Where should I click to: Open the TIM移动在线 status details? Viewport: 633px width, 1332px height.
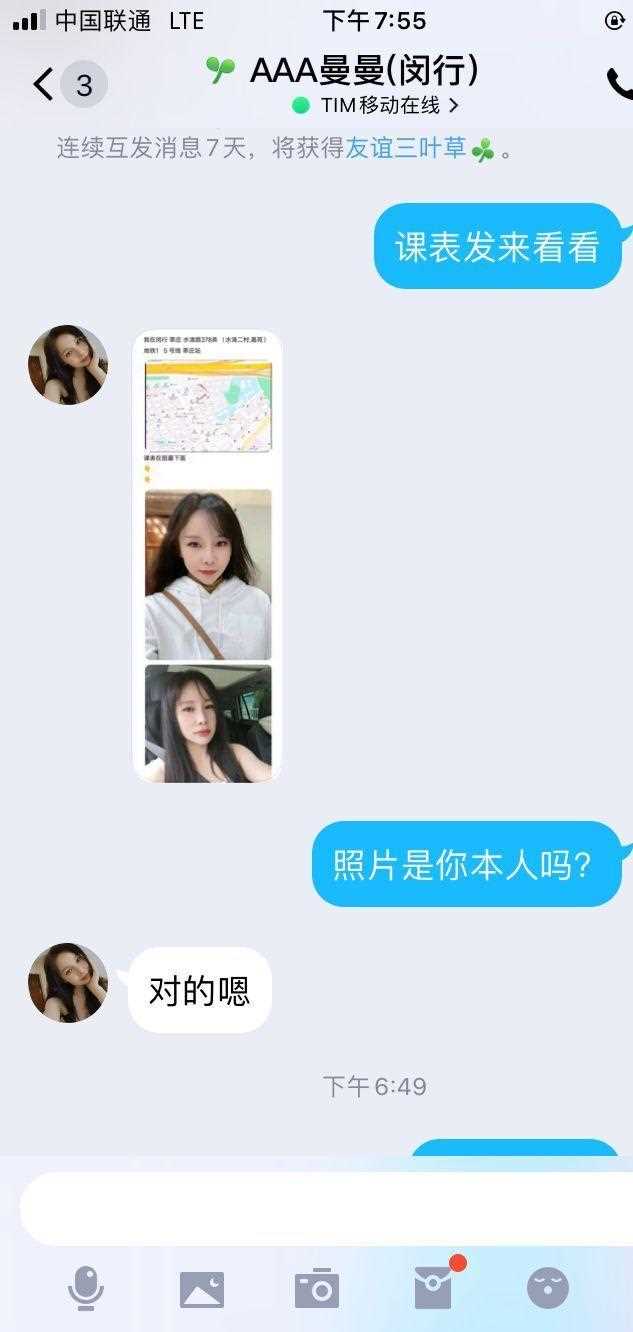[x=375, y=105]
